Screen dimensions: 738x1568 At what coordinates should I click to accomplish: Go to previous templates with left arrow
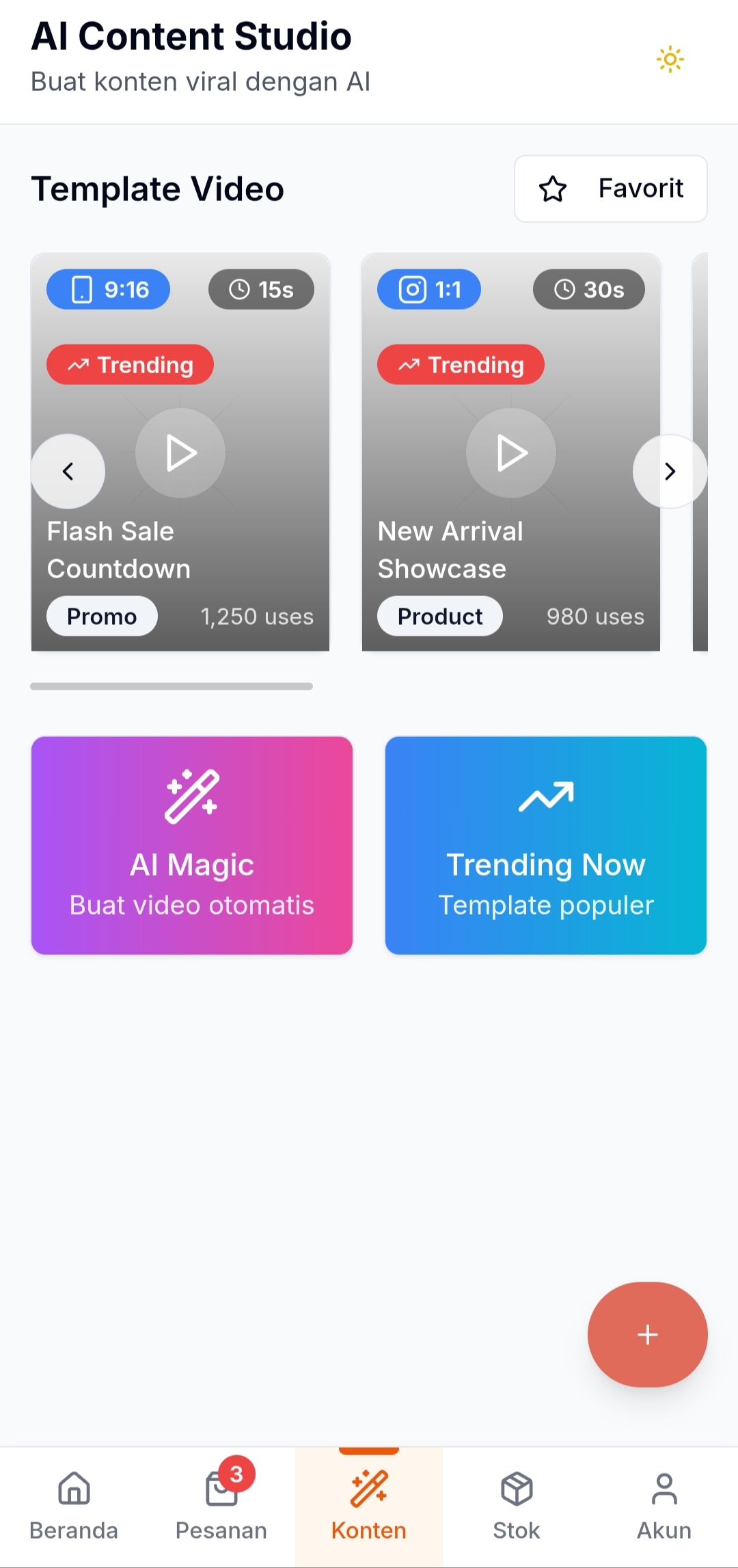[x=68, y=471]
